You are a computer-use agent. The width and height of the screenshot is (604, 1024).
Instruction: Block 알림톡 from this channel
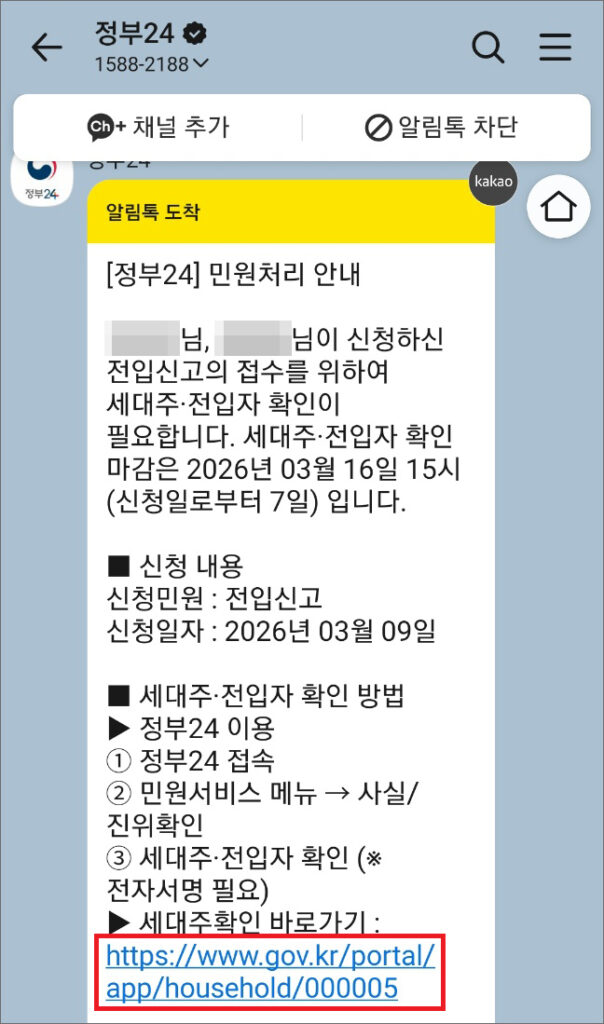coord(440,127)
